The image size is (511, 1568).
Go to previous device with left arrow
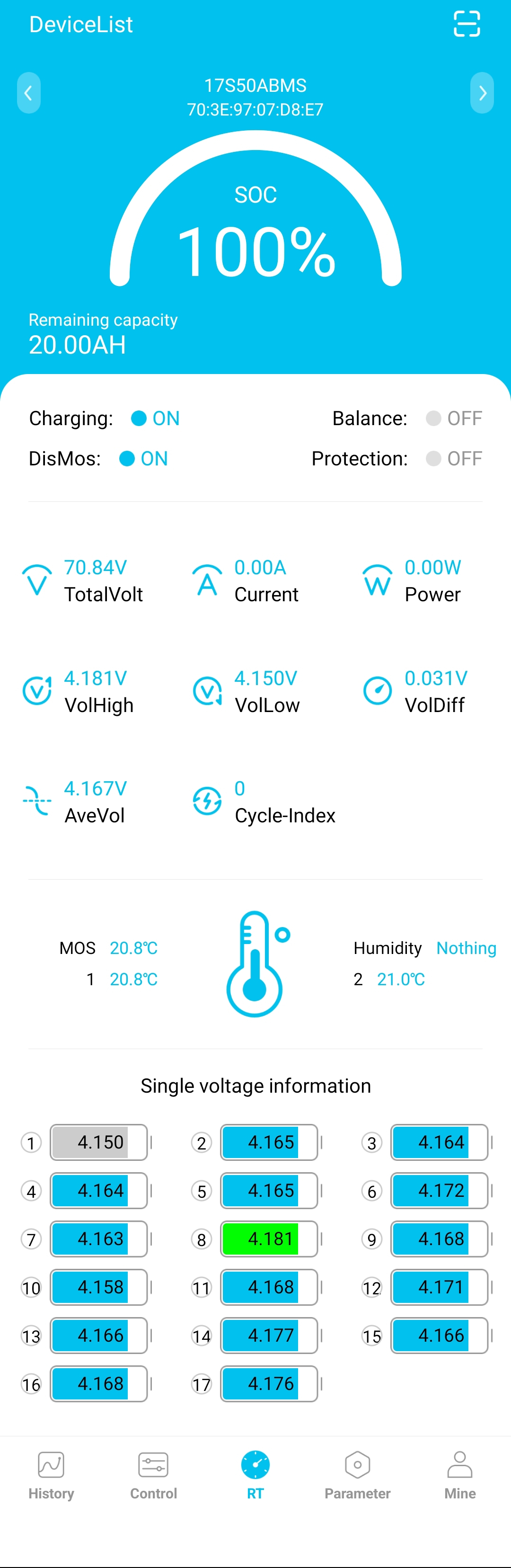pos(28,93)
